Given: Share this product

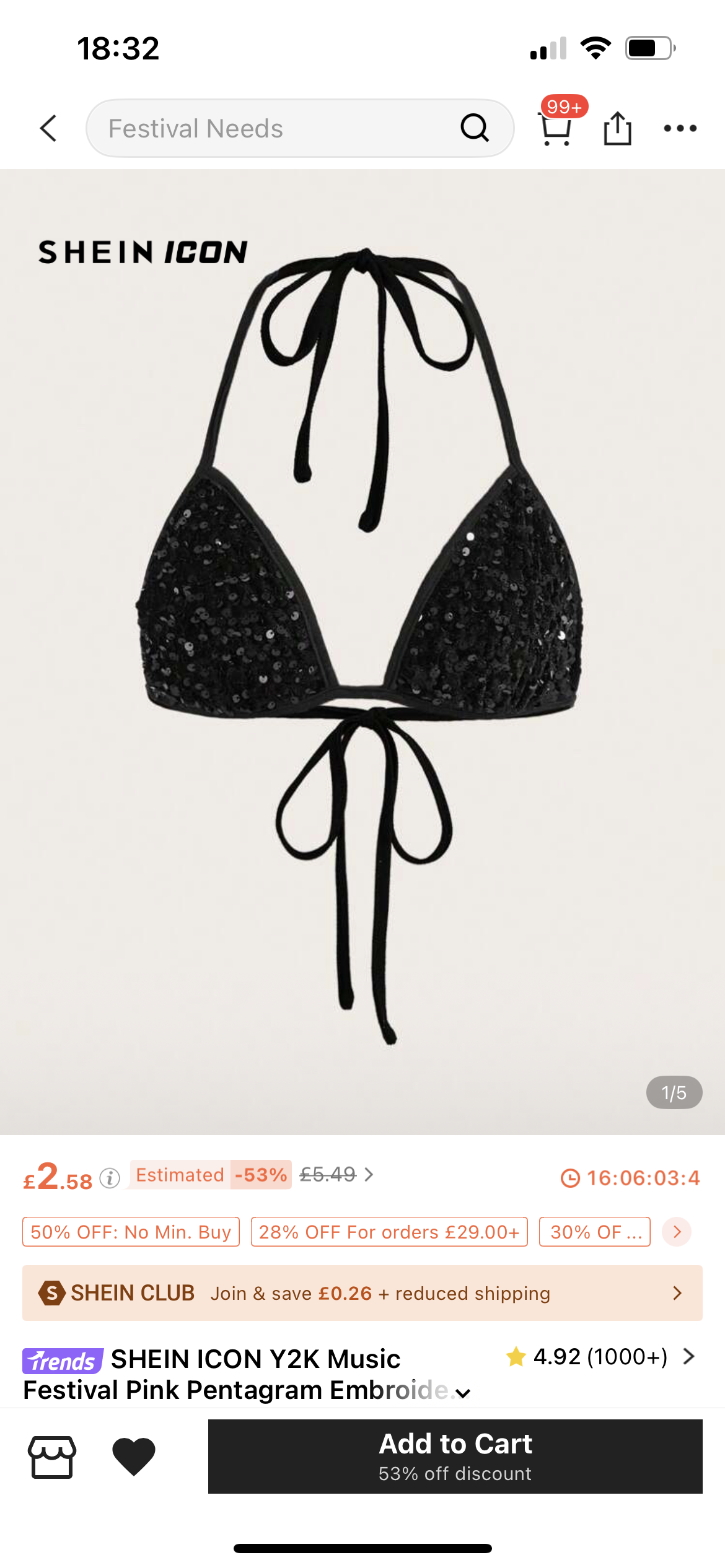Looking at the screenshot, I should pos(617,128).
